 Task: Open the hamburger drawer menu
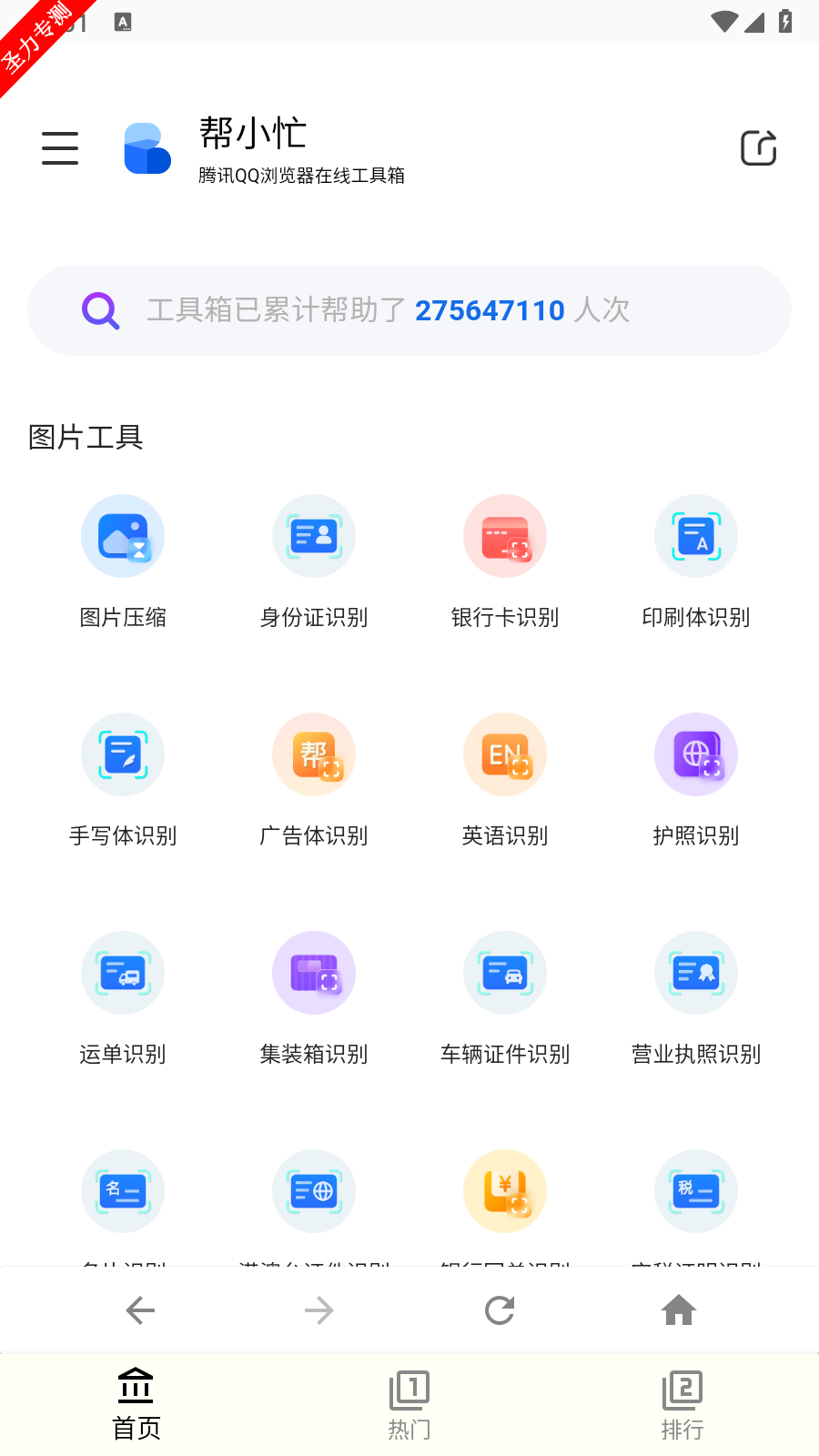(60, 147)
